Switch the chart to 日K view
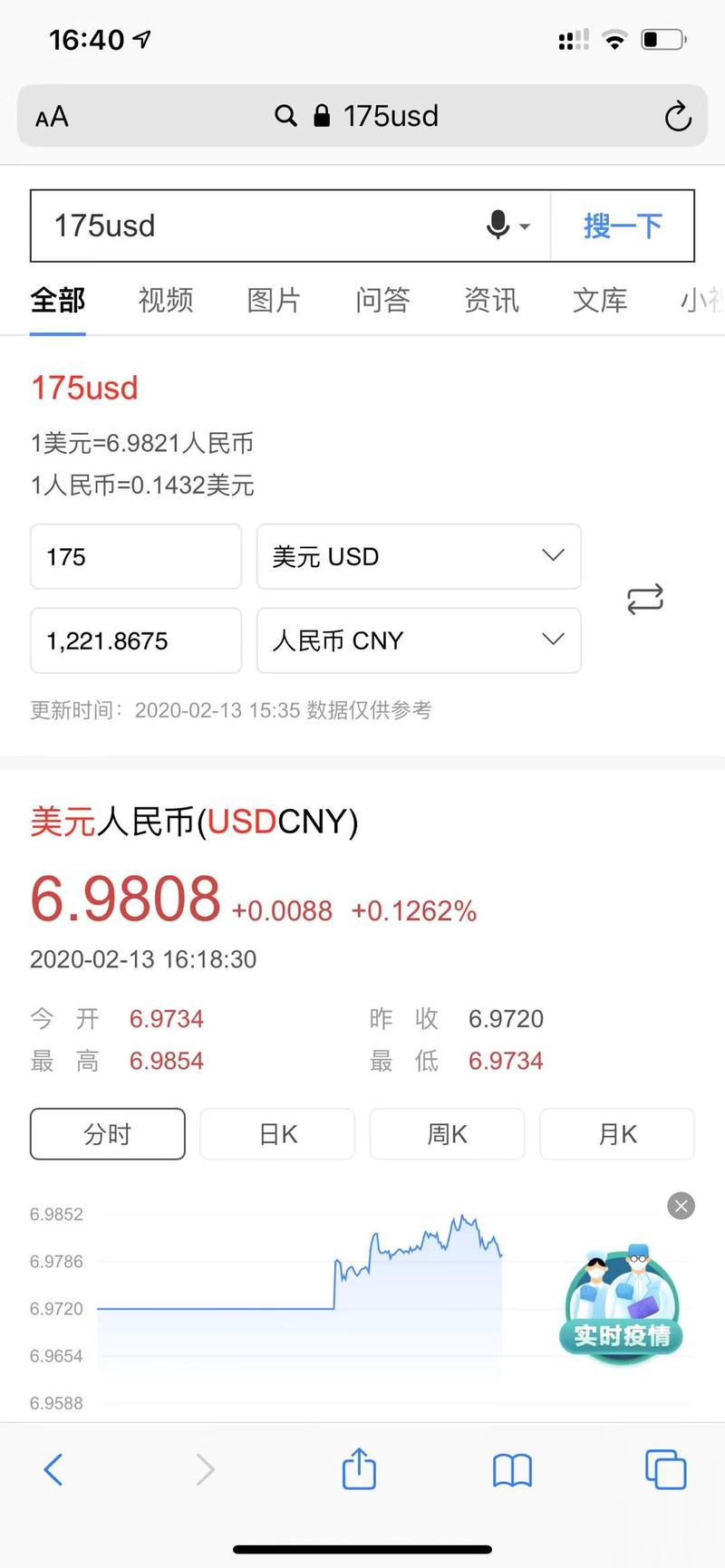Screen dimensions: 725x1568 pyautogui.click(x=277, y=1133)
